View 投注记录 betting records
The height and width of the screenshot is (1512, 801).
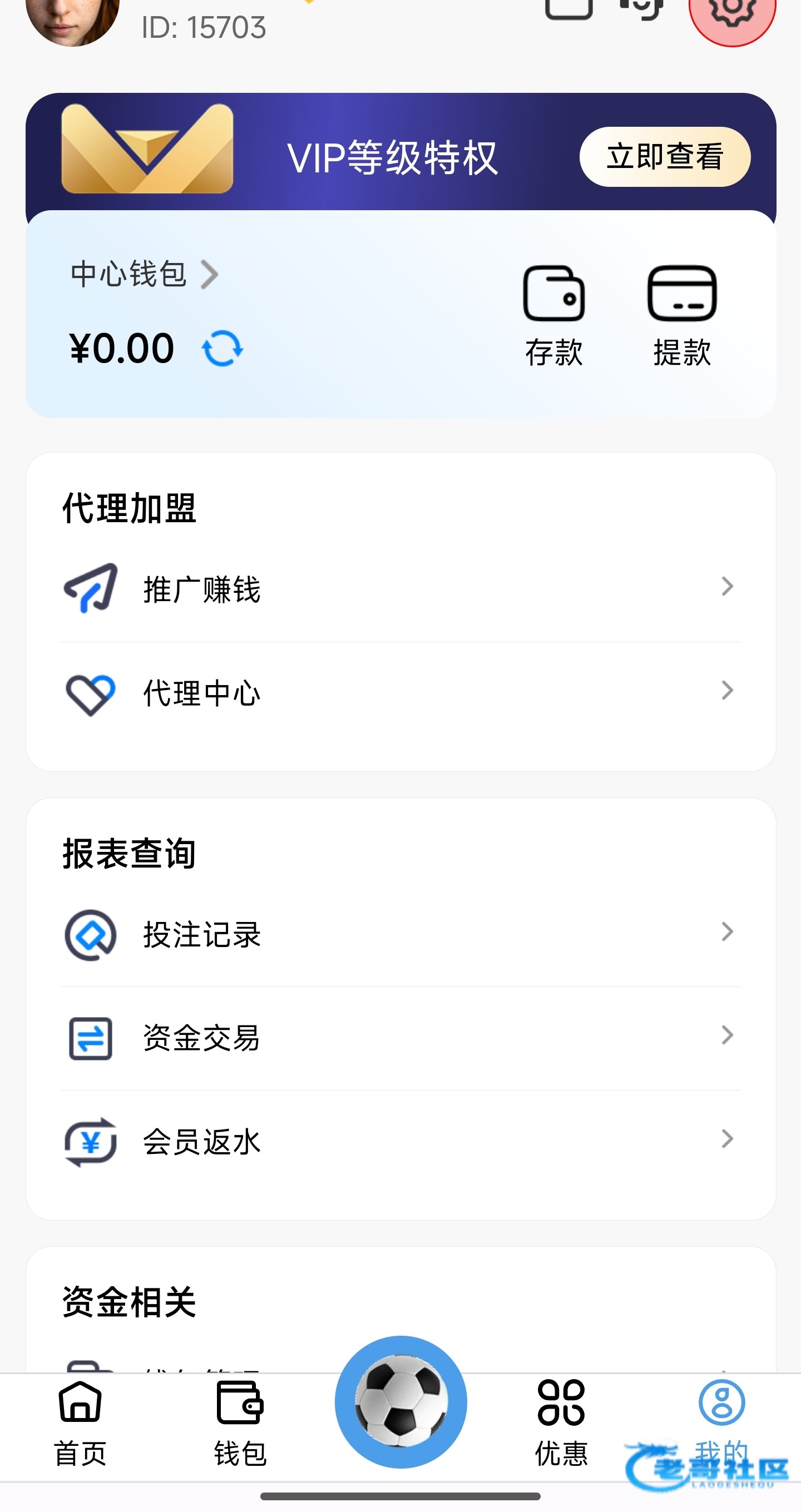click(x=400, y=934)
